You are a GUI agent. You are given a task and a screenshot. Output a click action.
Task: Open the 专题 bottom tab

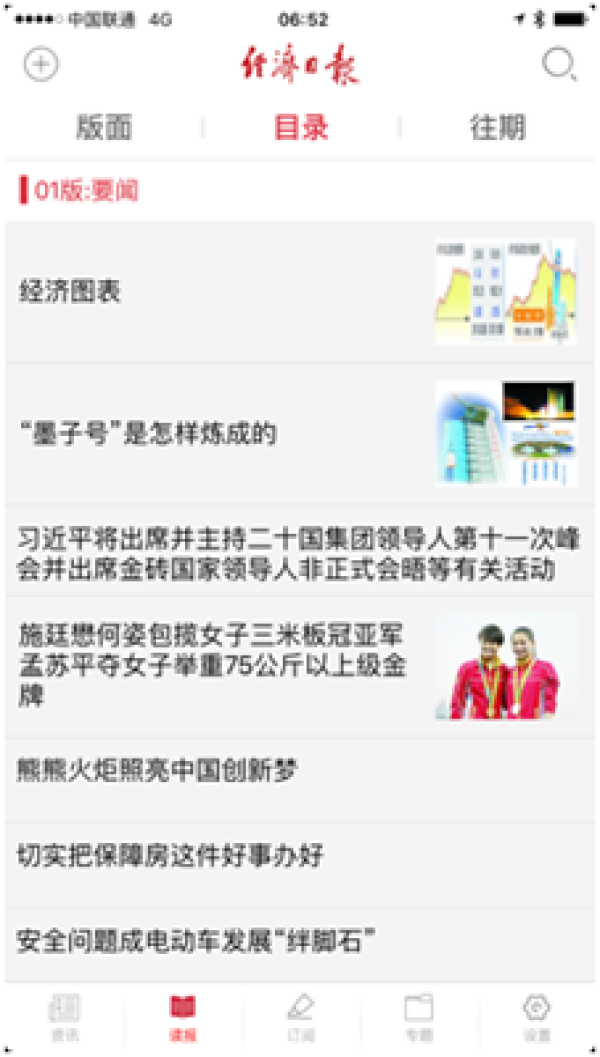click(x=418, y=1016)
